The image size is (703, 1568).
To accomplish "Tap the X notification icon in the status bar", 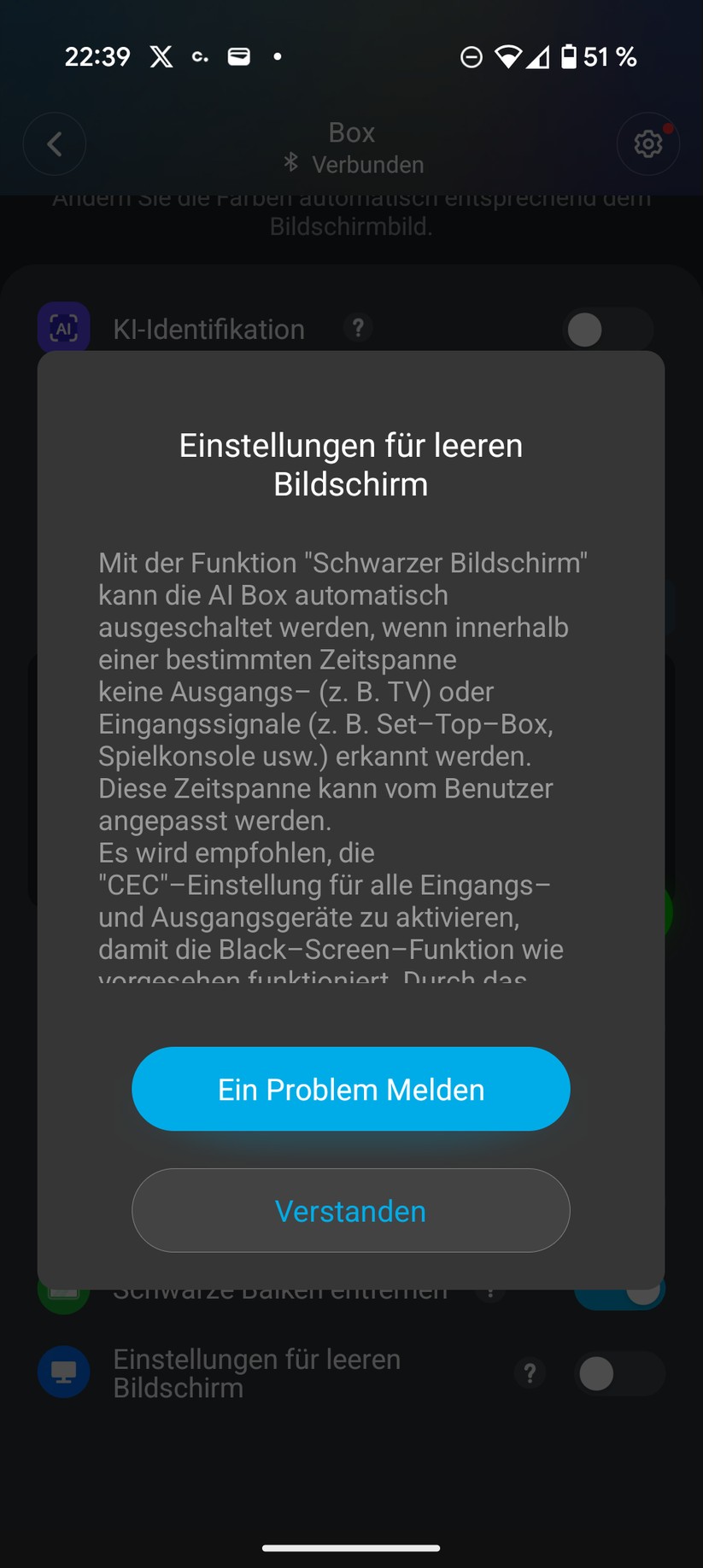I will [159, 56].
